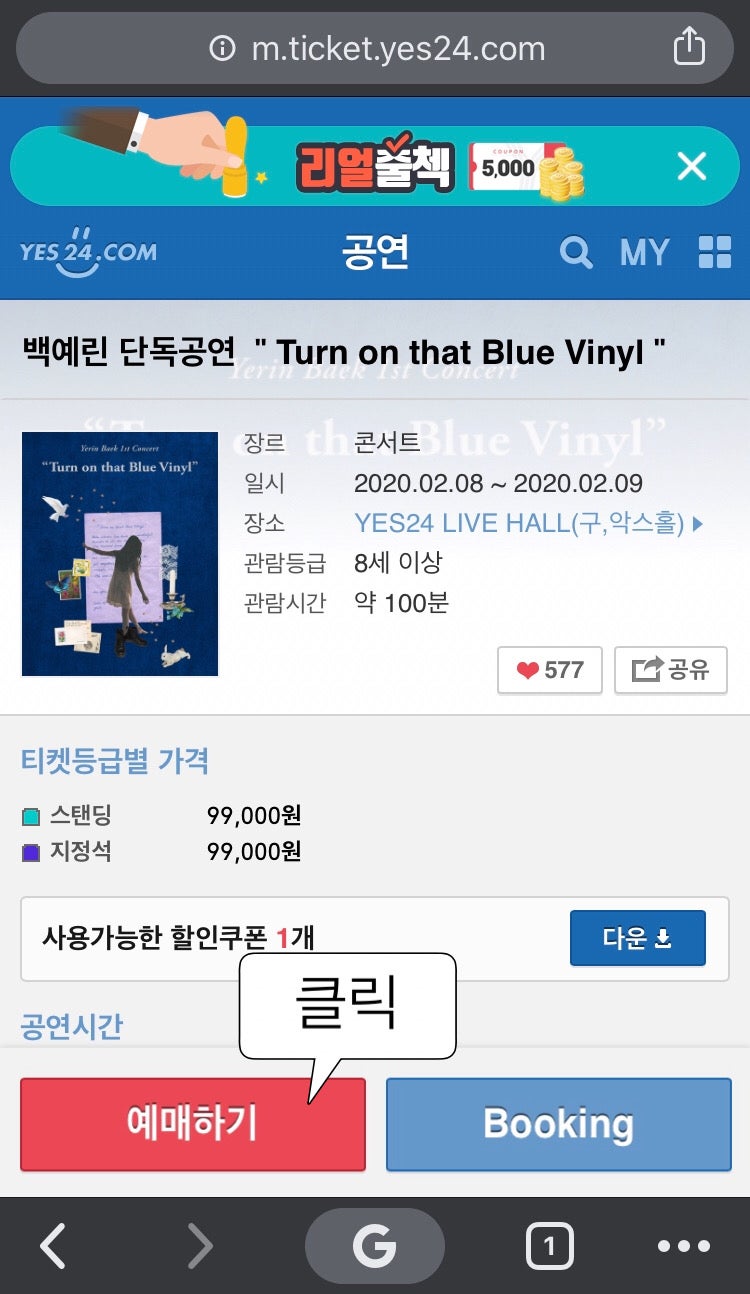Open the grid menu icon

point(714,252)
